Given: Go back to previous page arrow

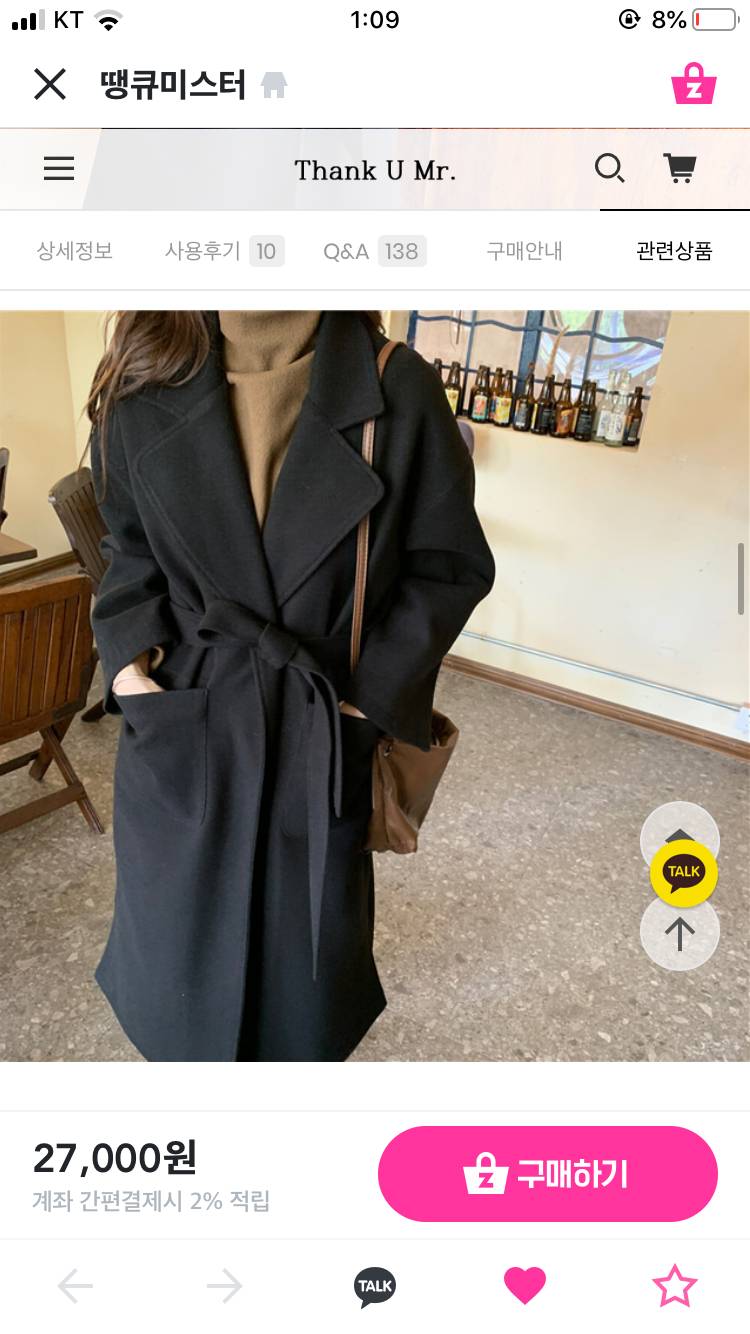Looking at the screenshot, I should [75, 1286].
